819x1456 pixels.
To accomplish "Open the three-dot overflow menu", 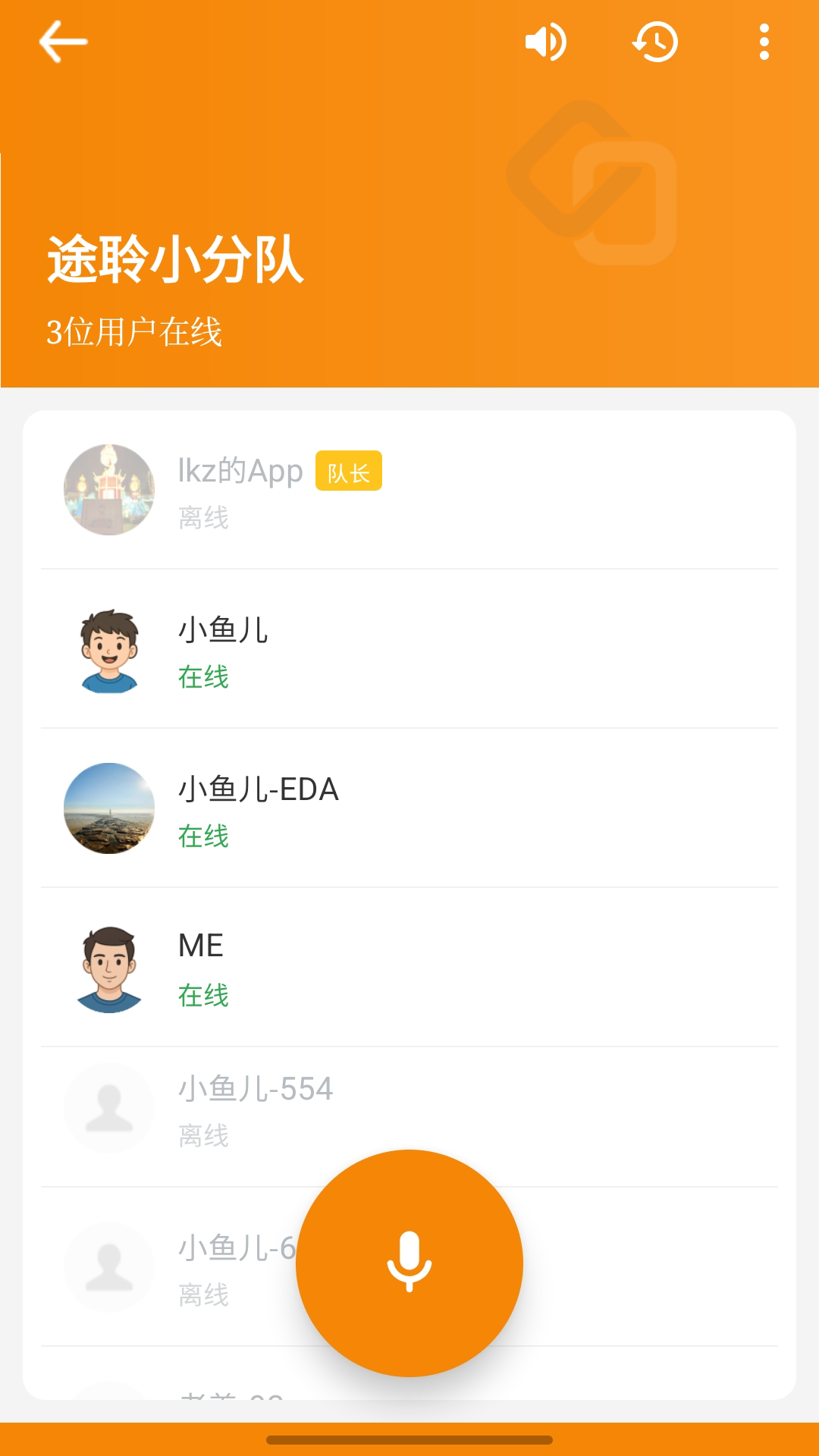I will pos(764,42).
